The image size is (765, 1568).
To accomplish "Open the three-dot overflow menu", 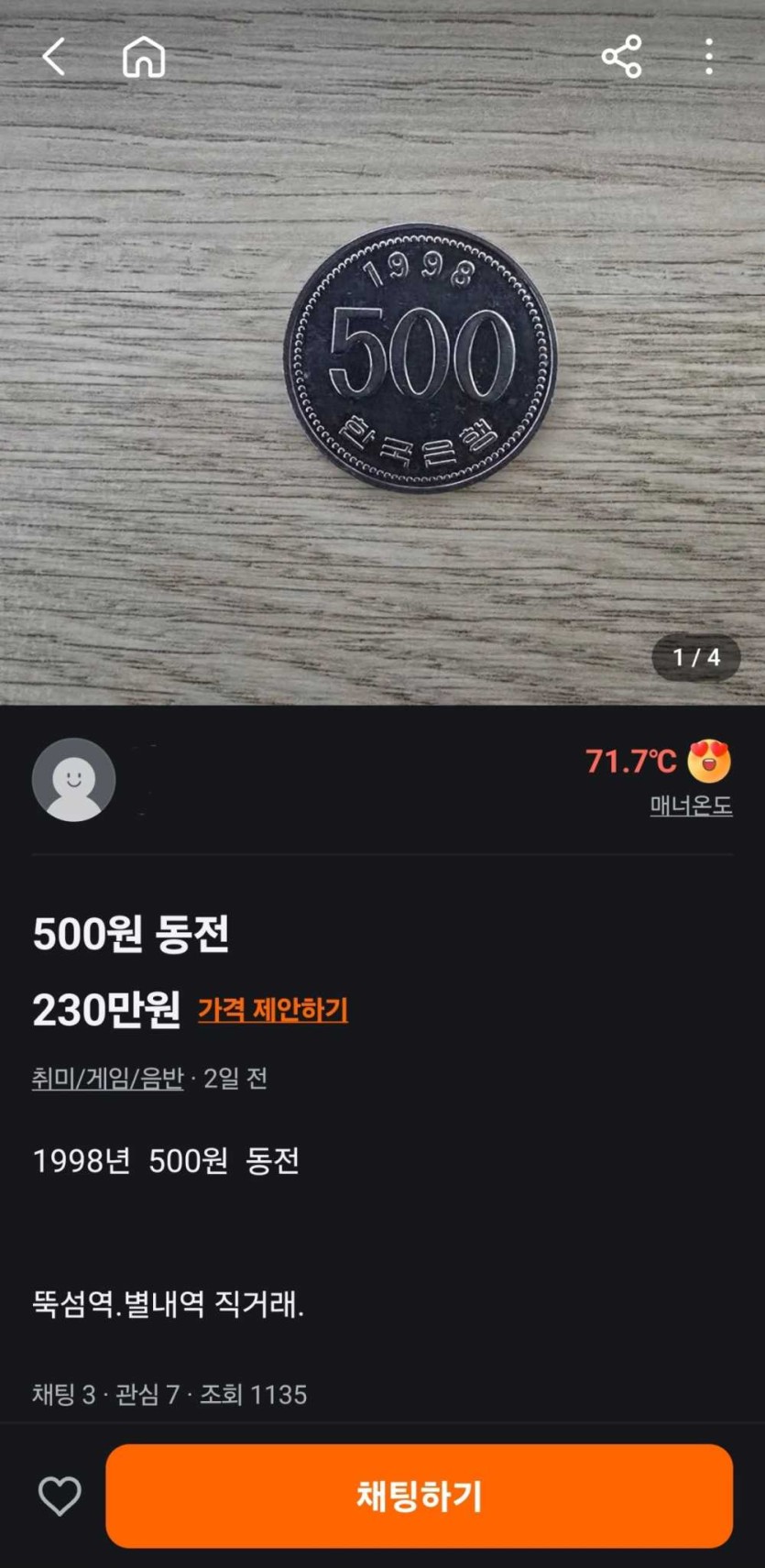I will [708, 57].
